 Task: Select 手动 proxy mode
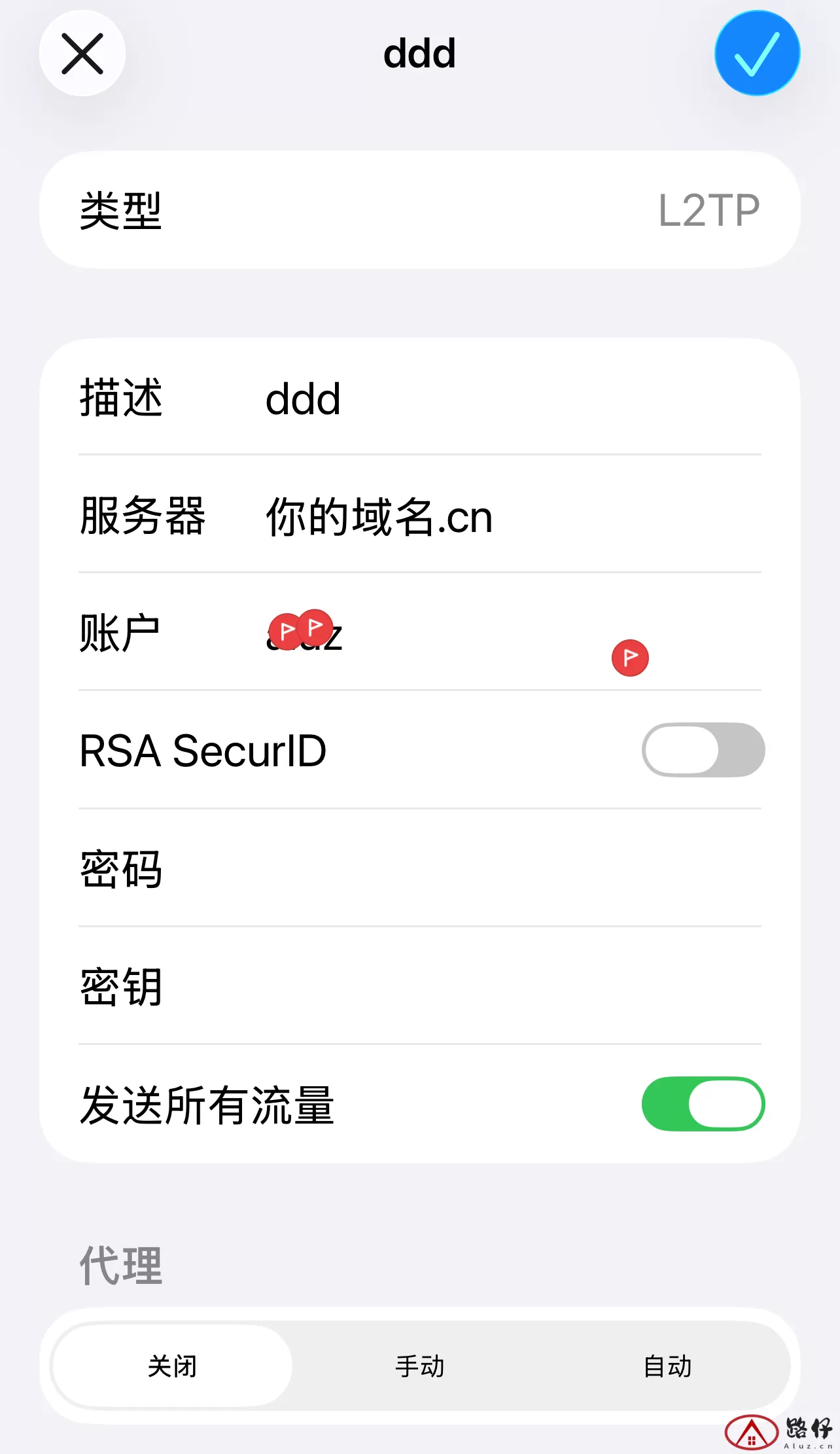tap(420, 1365)
